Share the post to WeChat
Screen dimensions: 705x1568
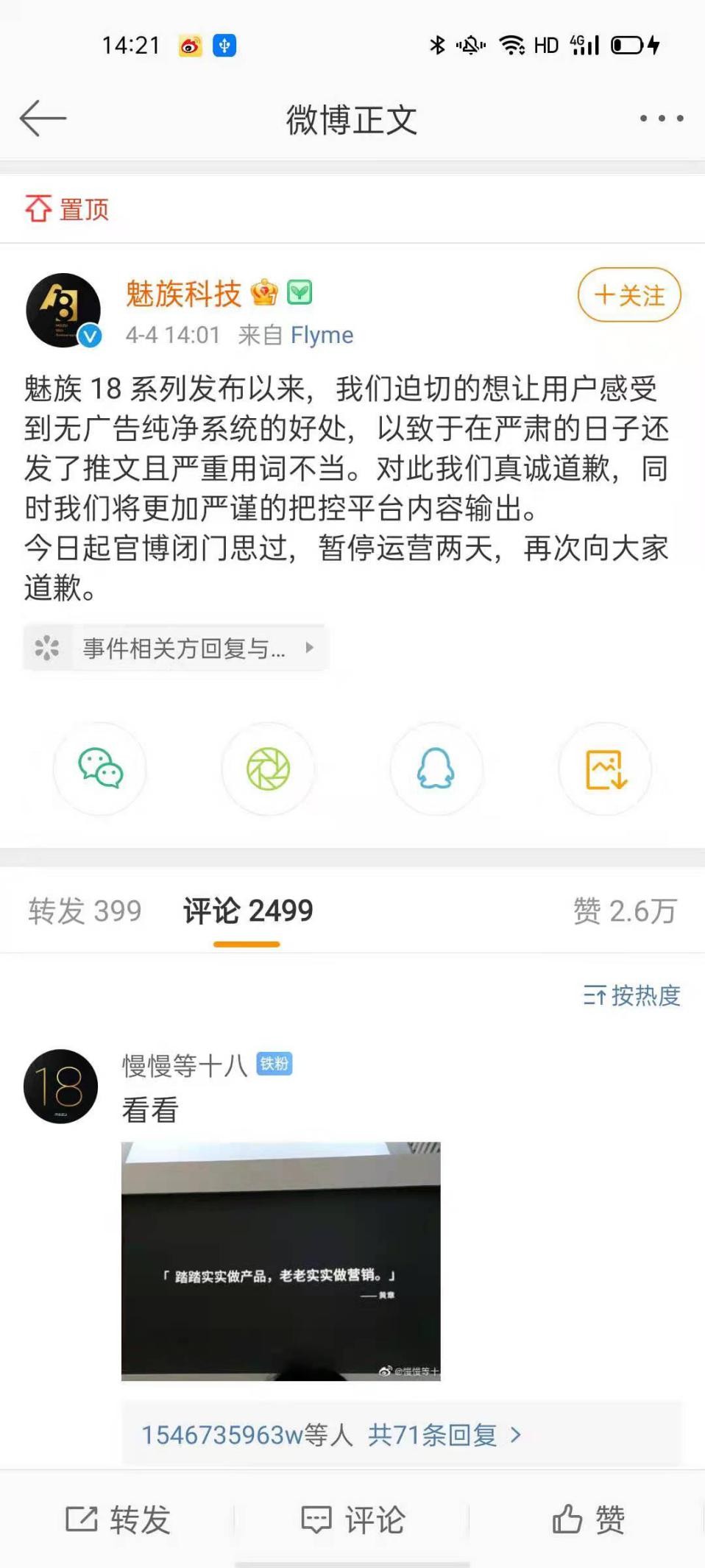(100, 769)
